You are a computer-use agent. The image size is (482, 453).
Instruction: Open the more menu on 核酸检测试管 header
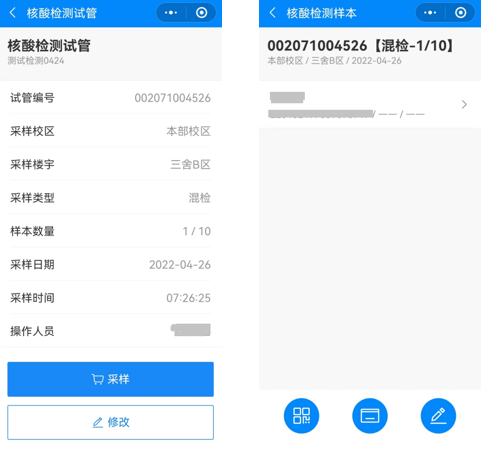171,13
